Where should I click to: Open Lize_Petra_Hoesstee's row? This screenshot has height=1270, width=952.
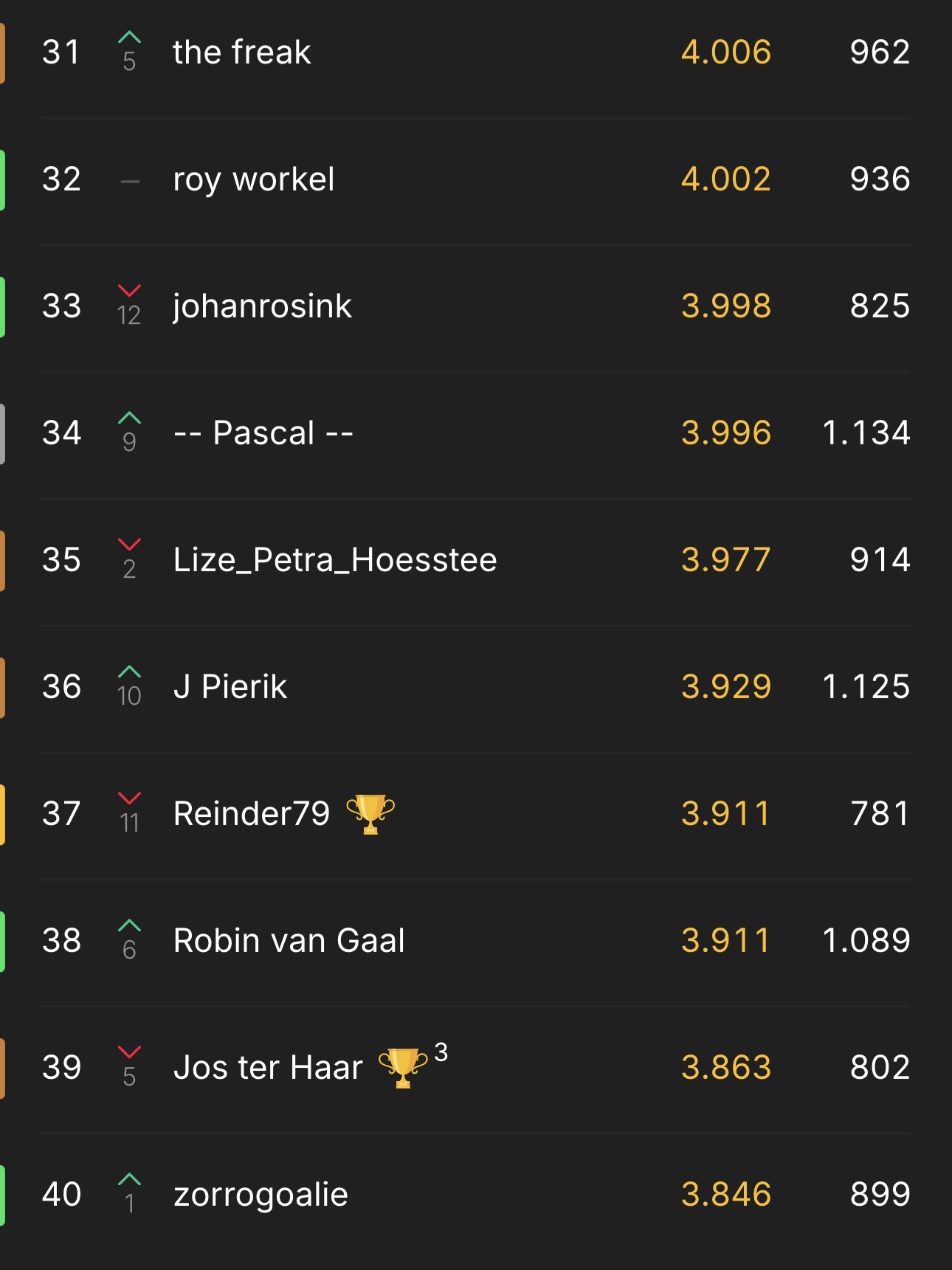[476, 561]
